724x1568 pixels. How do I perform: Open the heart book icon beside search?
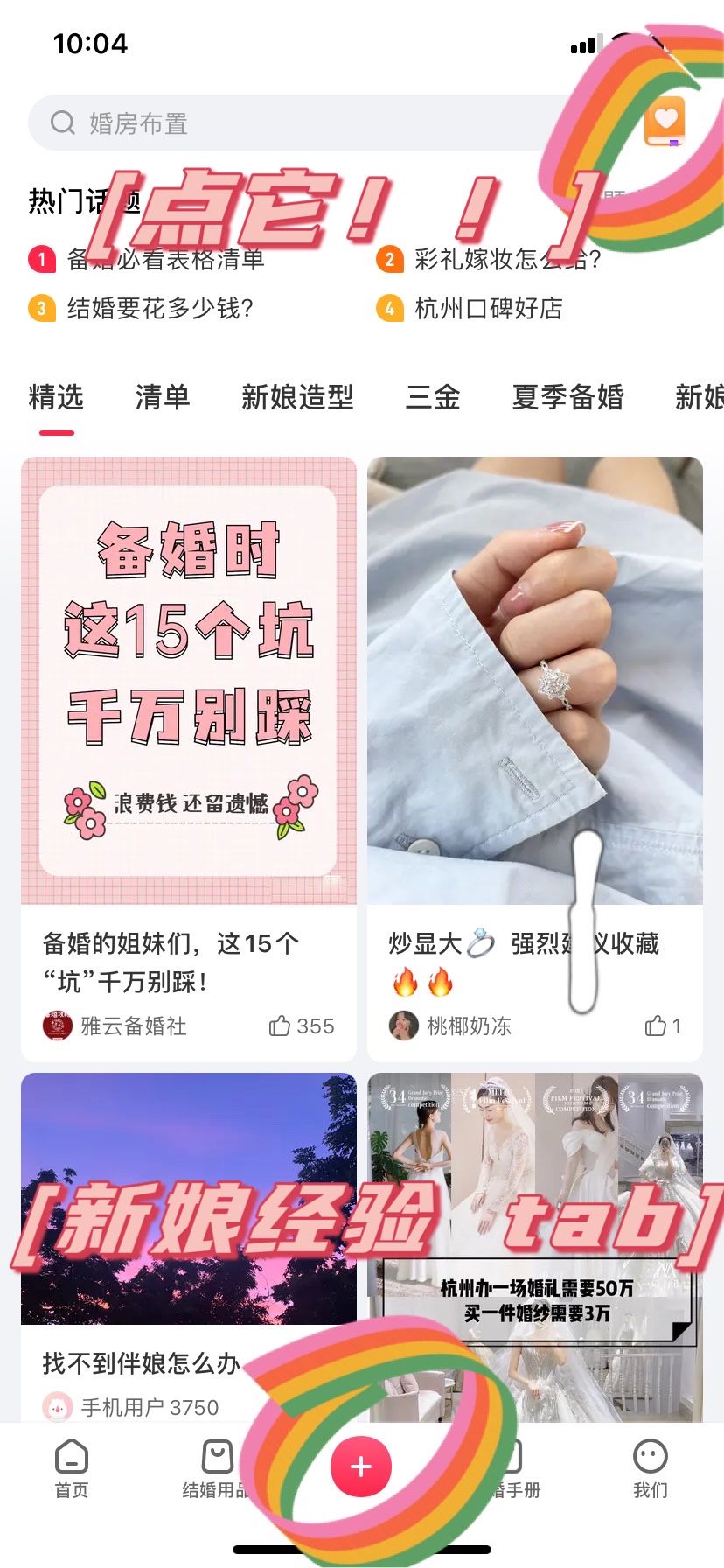click(665, 121)
